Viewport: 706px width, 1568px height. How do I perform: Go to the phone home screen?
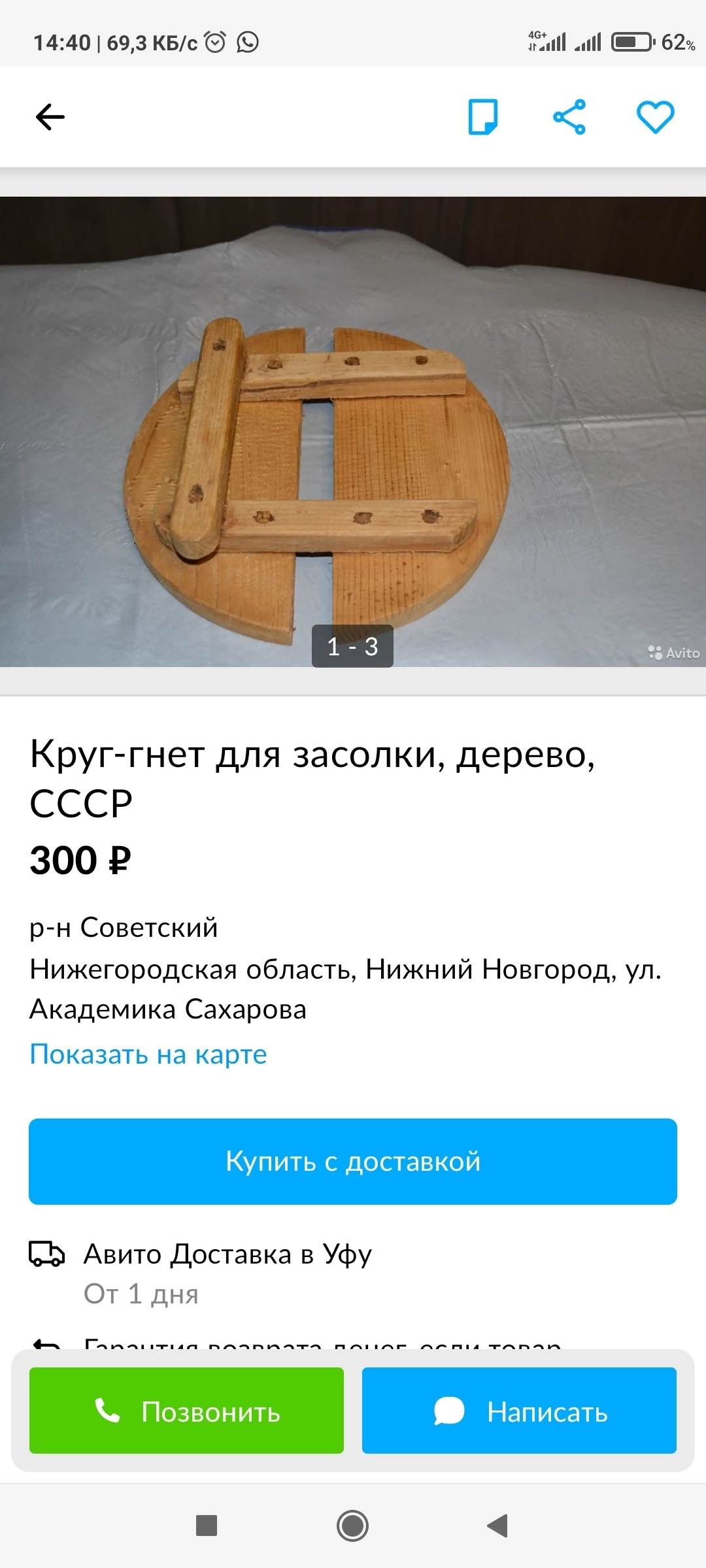click(x=353, y=1526)
